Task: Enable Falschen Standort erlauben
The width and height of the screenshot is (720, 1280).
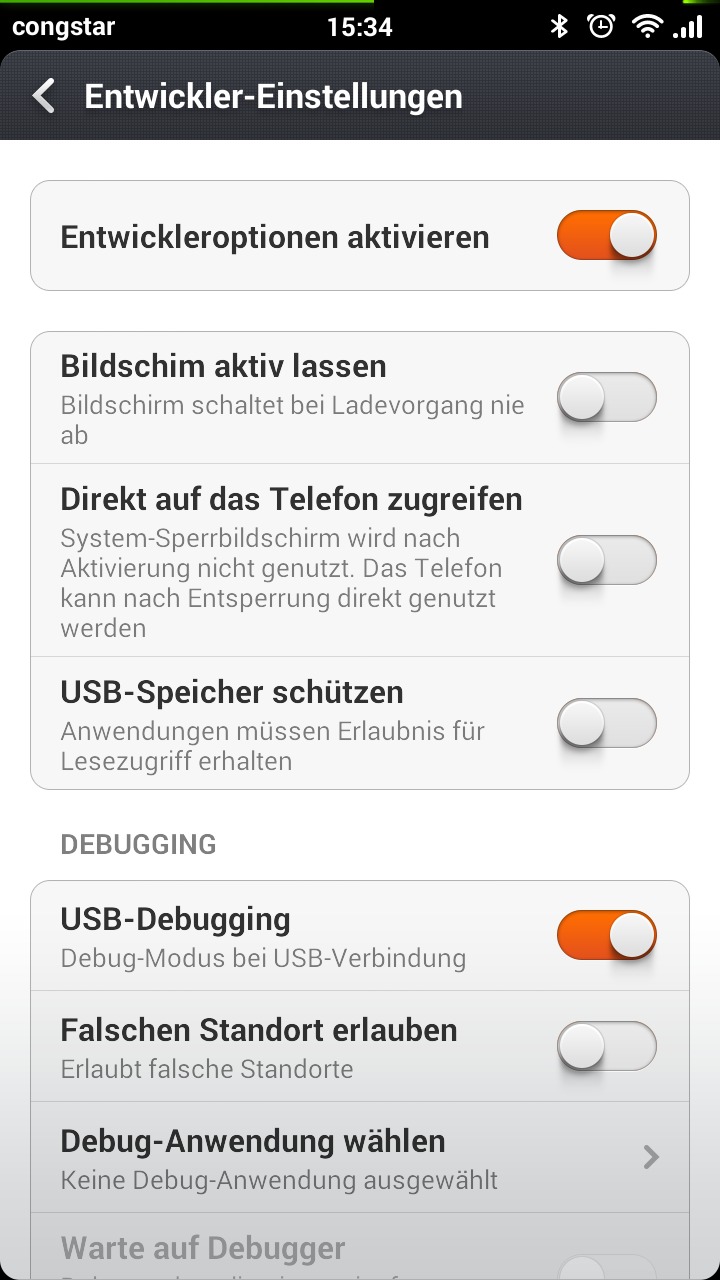Action: (606, 1047)
